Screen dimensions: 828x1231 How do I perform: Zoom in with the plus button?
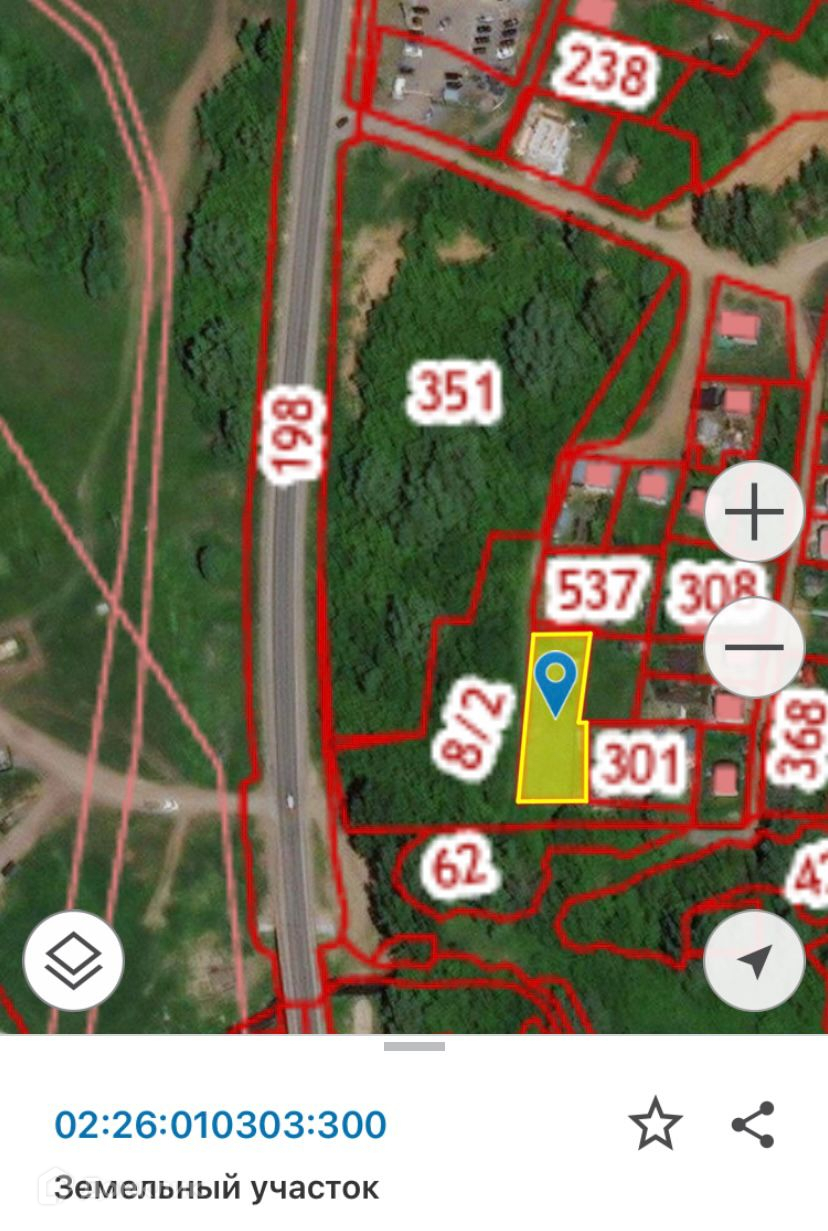point(754,513)
